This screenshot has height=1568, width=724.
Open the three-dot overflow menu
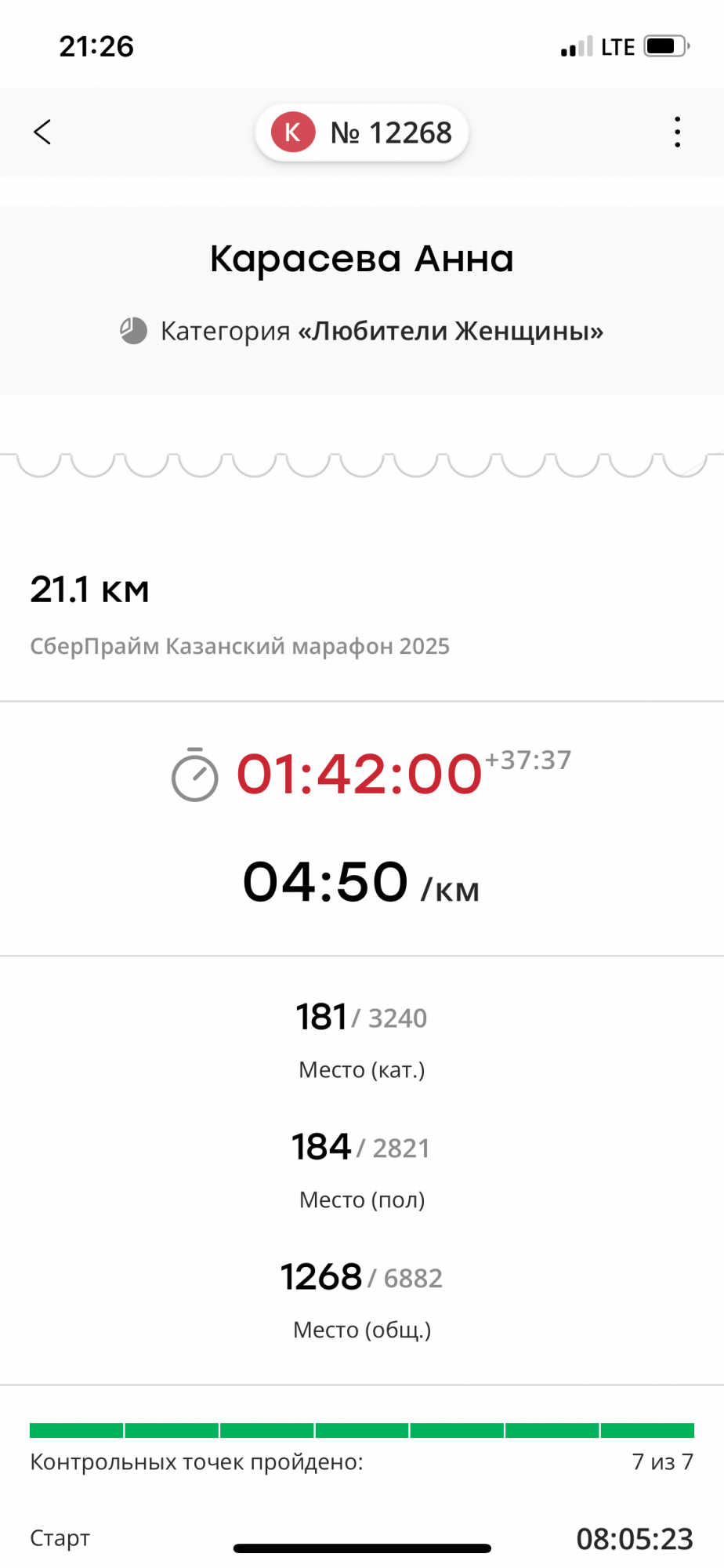point(677,132)
